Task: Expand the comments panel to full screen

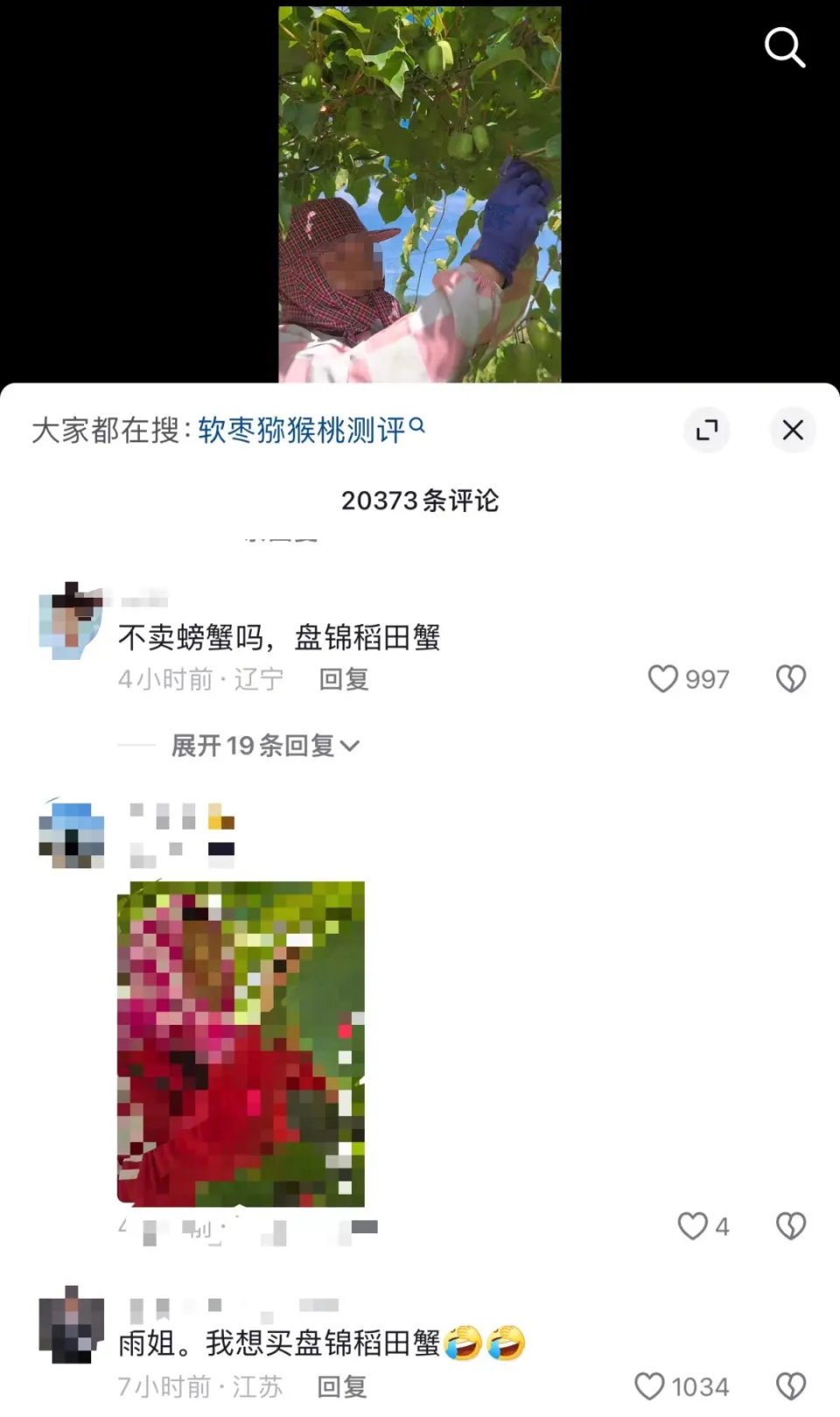Action: (706, 430)
